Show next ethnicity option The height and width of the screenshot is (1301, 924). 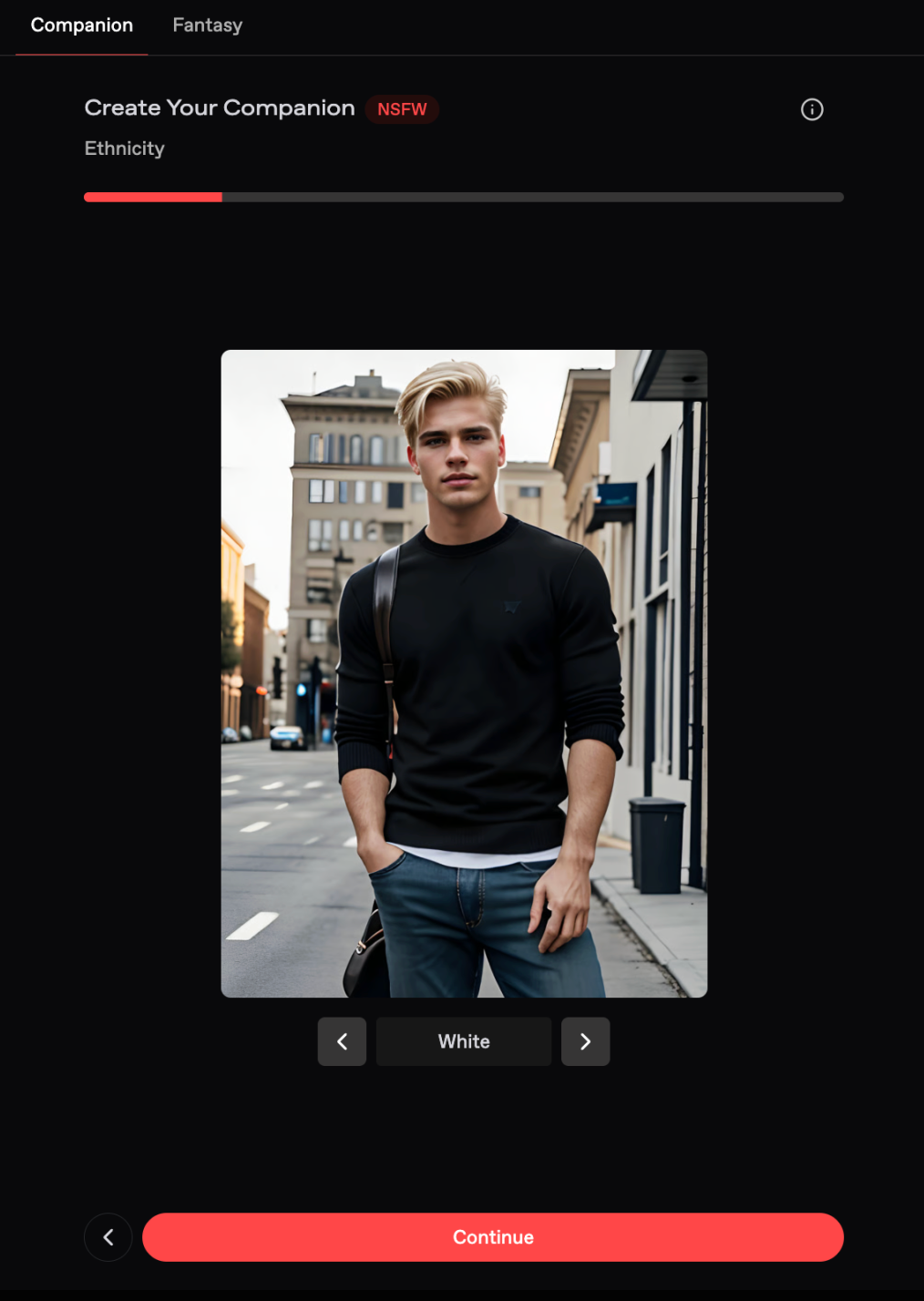tap(585, 1041)
